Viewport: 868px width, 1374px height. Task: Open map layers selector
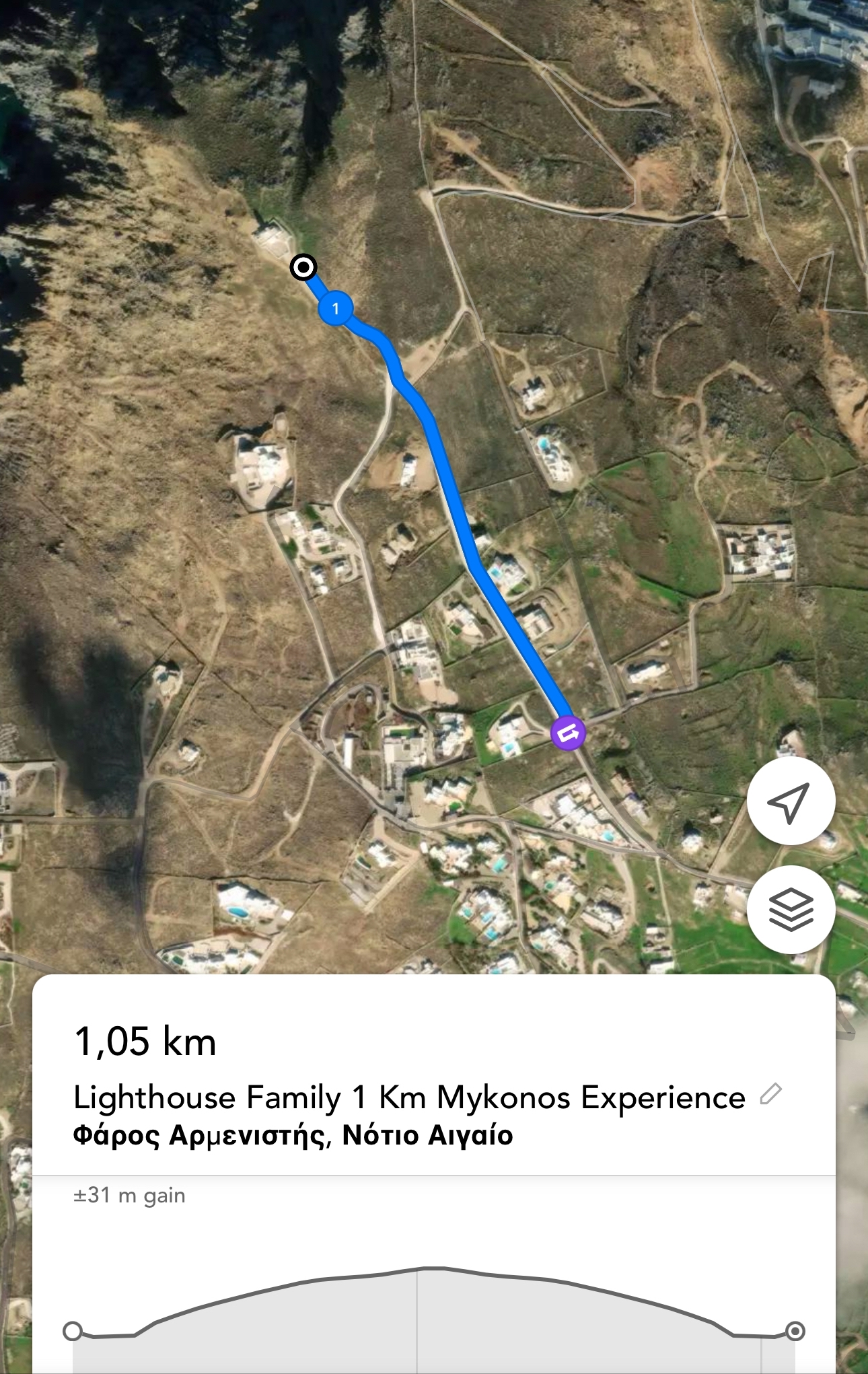pos(791,909)
